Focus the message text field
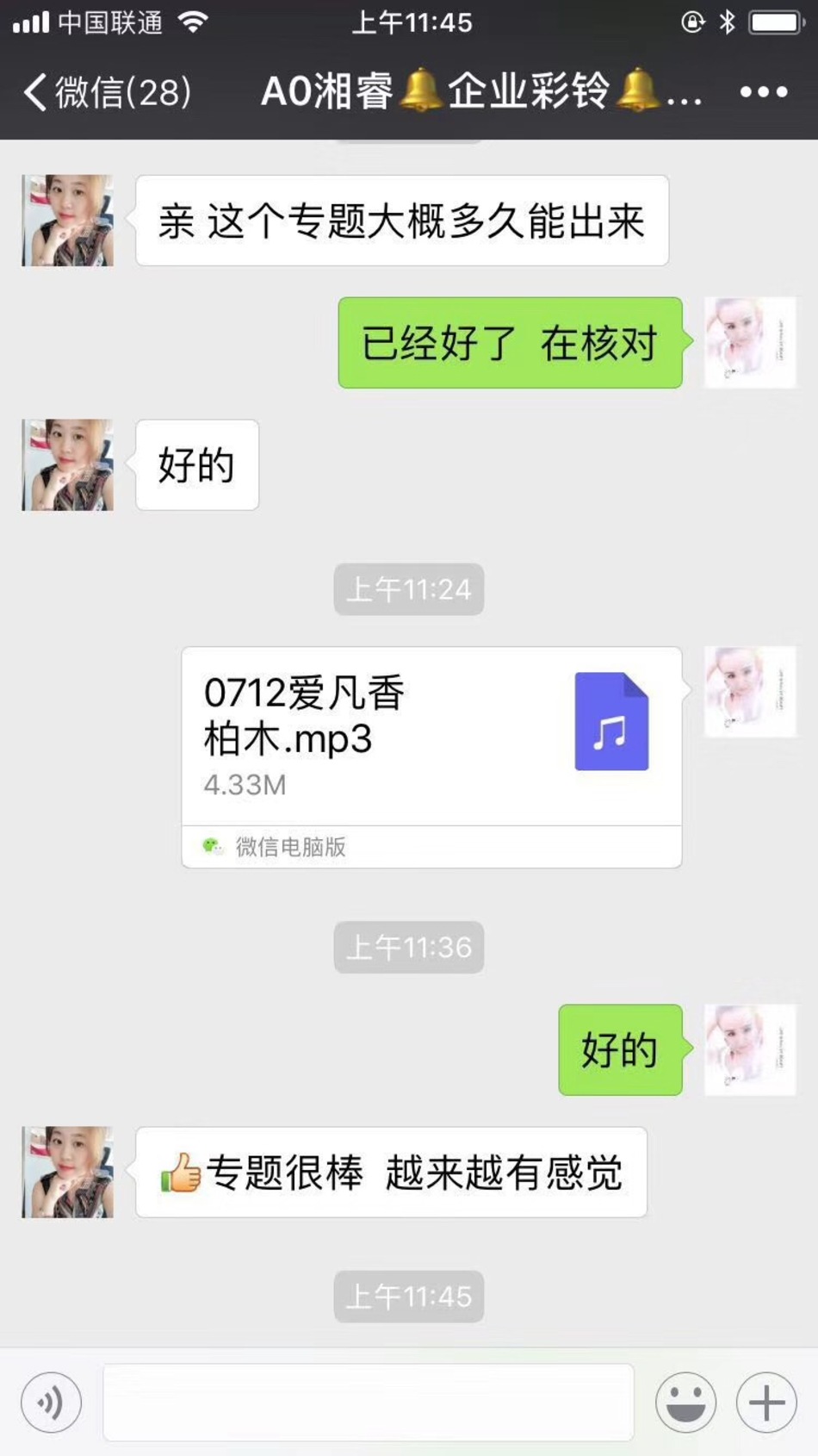This screenshot has width=818, height=1456. (369, 1403)
